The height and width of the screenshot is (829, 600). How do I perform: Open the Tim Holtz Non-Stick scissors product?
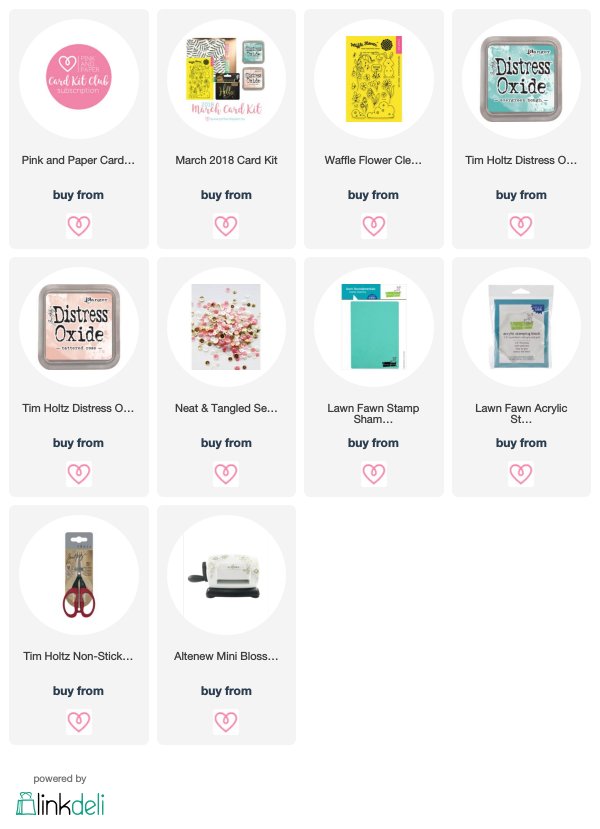pyautogui.click(x=79, y=575)
